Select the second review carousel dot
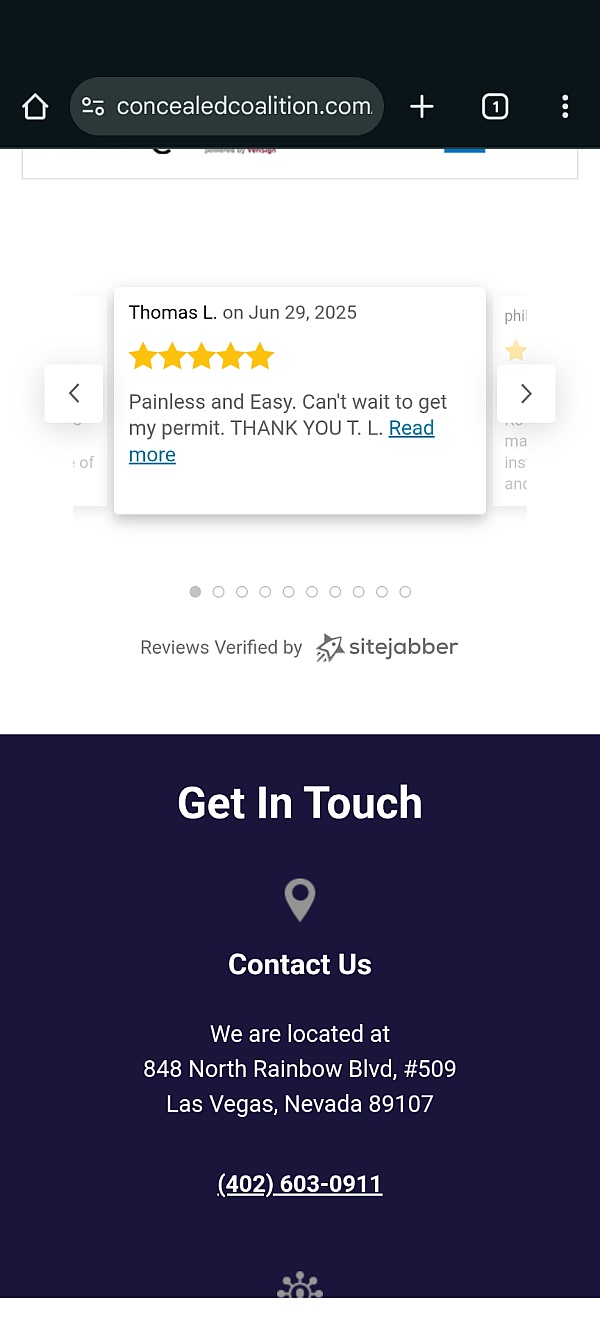 click(218, 592)
